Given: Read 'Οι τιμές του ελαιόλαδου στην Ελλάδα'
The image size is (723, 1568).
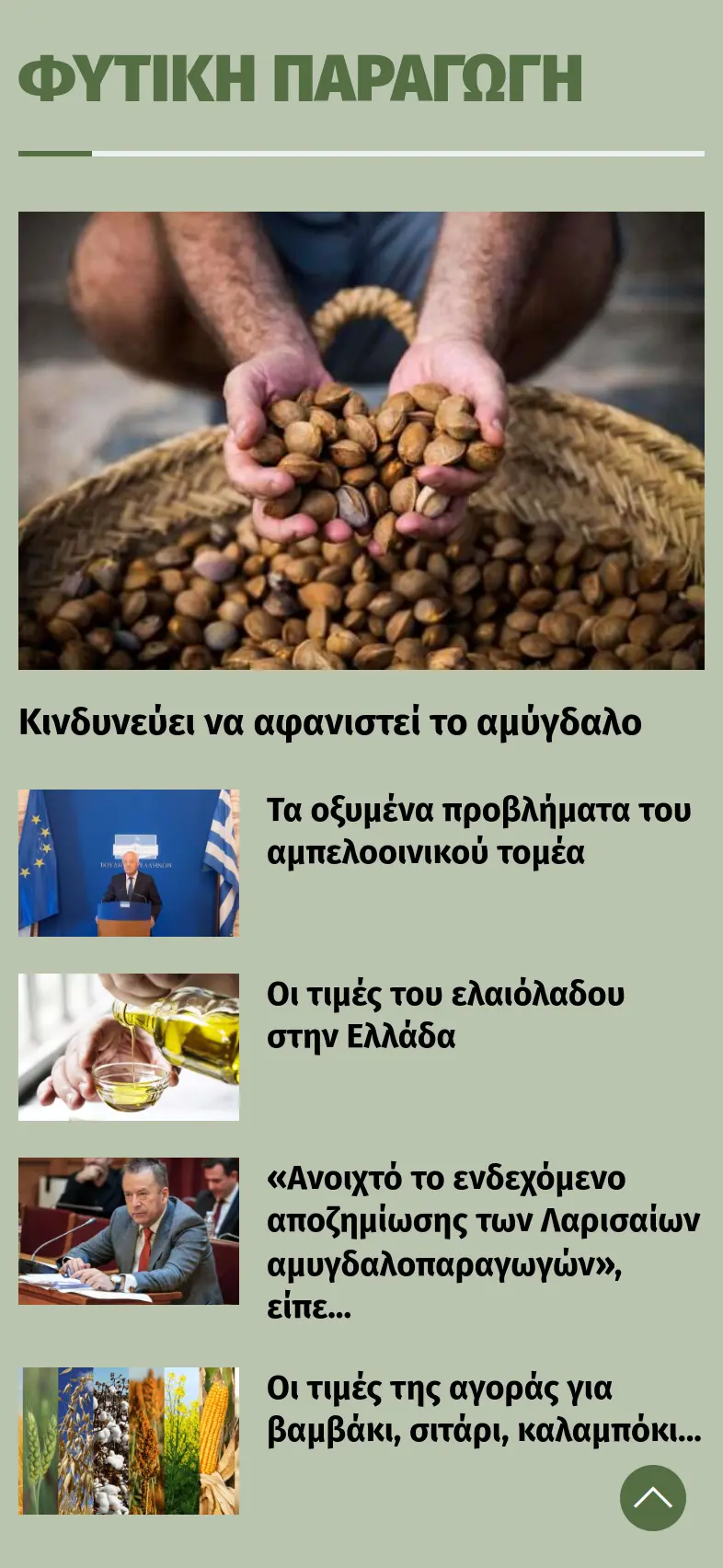Looking at the screenshot, I should click(445, 1015).
